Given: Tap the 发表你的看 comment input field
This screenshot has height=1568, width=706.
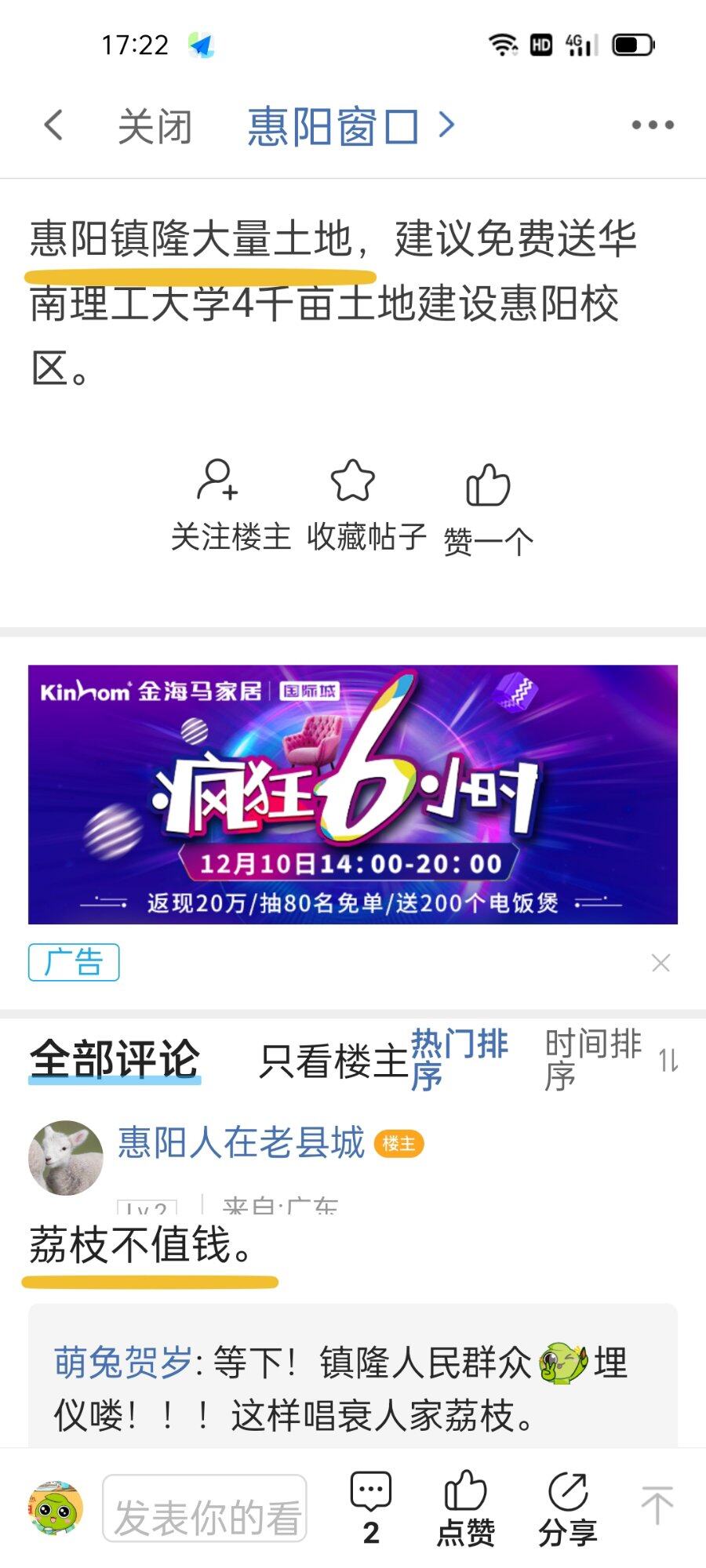Looking at the screenshot, I should click(204, 1508).
